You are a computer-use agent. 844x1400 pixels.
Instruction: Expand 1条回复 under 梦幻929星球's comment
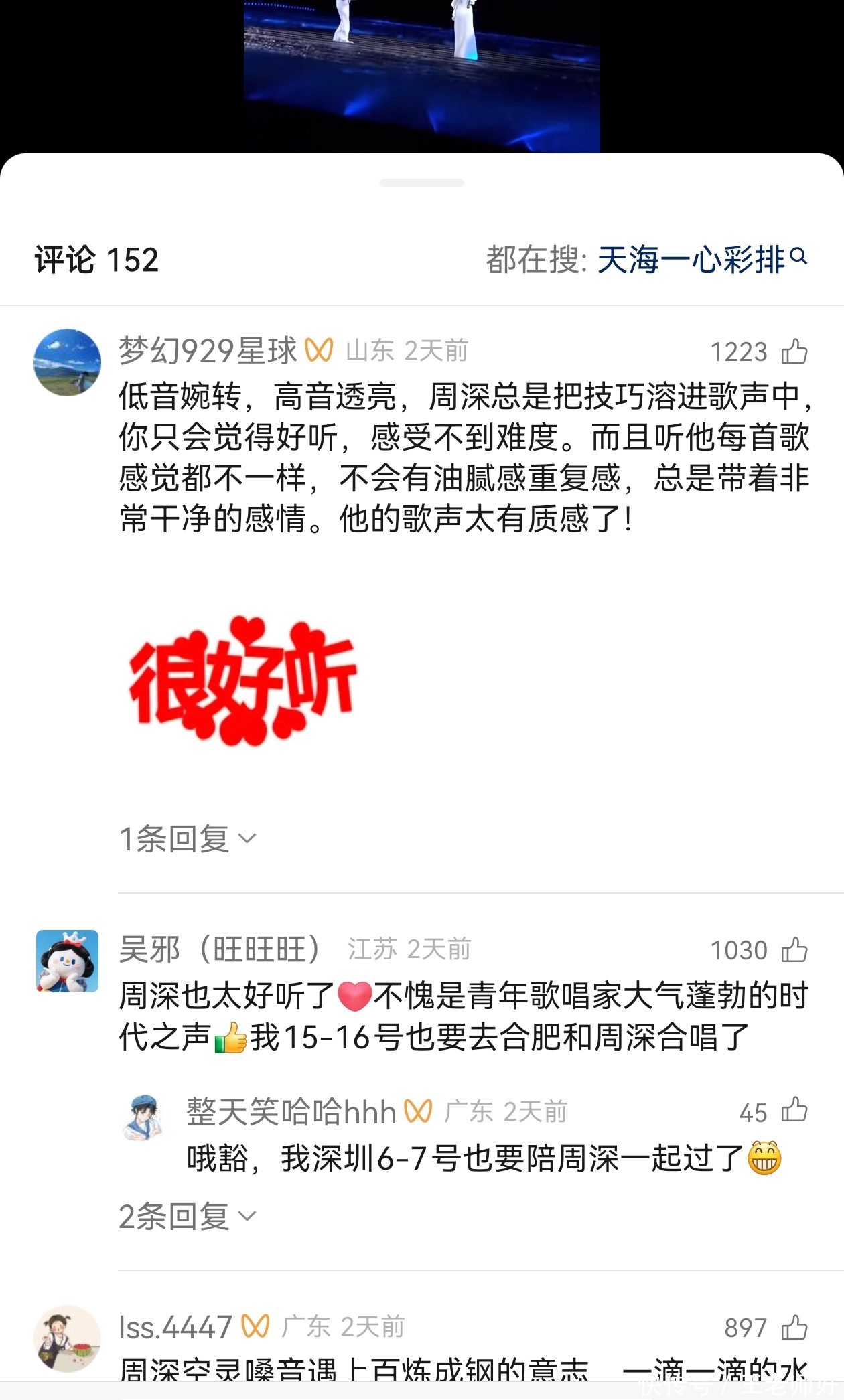pos(187,838)
